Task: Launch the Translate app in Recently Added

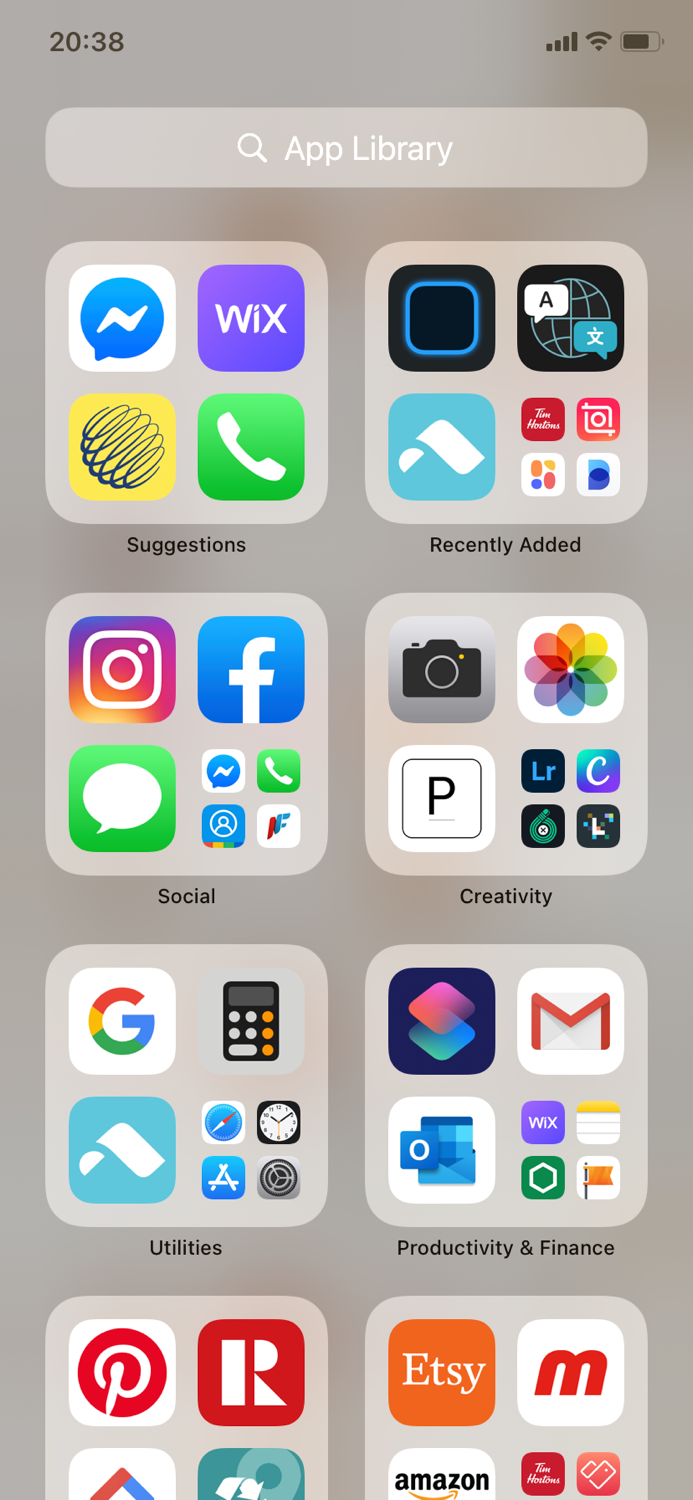Action: (x=570, y=318)
